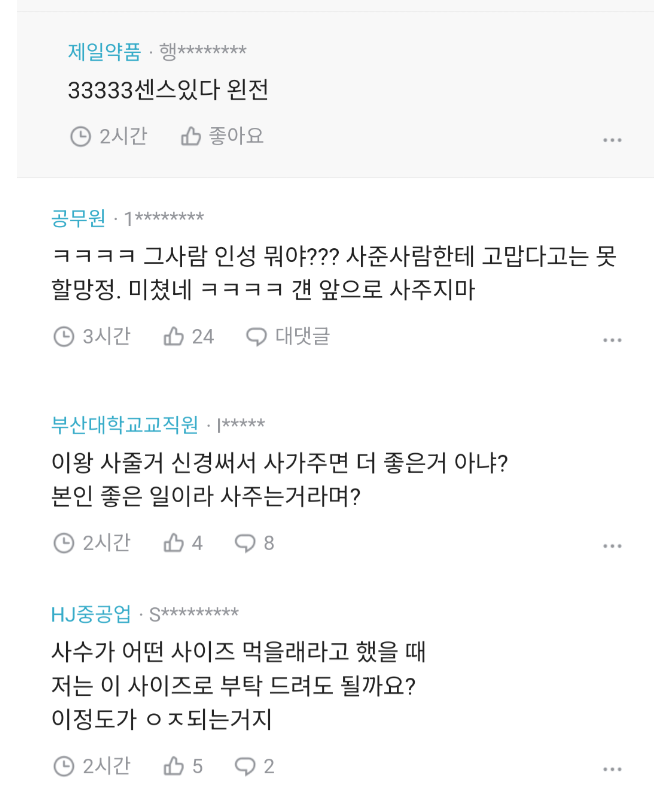Open 부산대학교교직원 company link
Image resolution: width=654 pixels, height=806 pixels.
[125, 424]
